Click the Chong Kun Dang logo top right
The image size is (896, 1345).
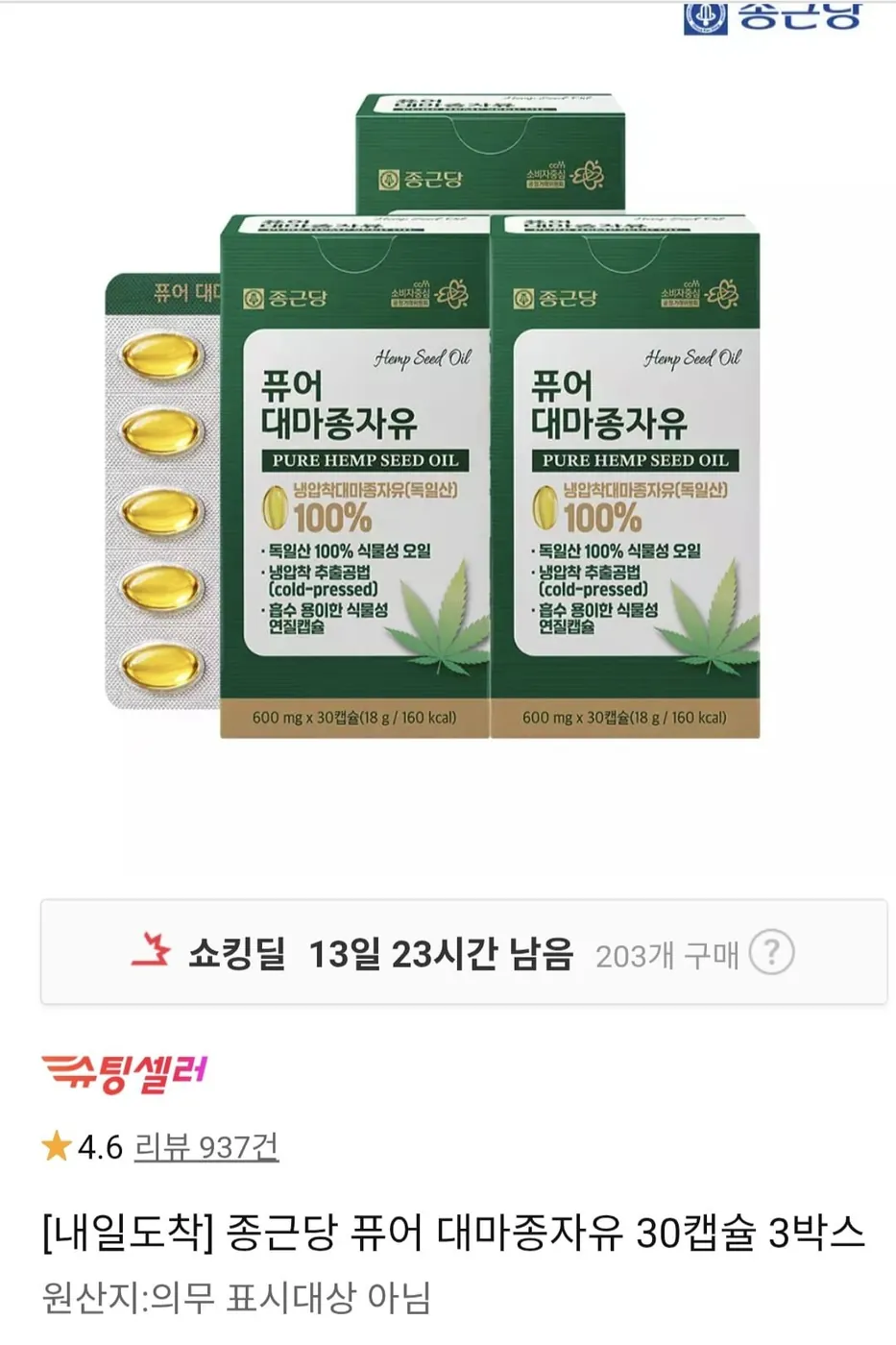(x=768, y=17)
